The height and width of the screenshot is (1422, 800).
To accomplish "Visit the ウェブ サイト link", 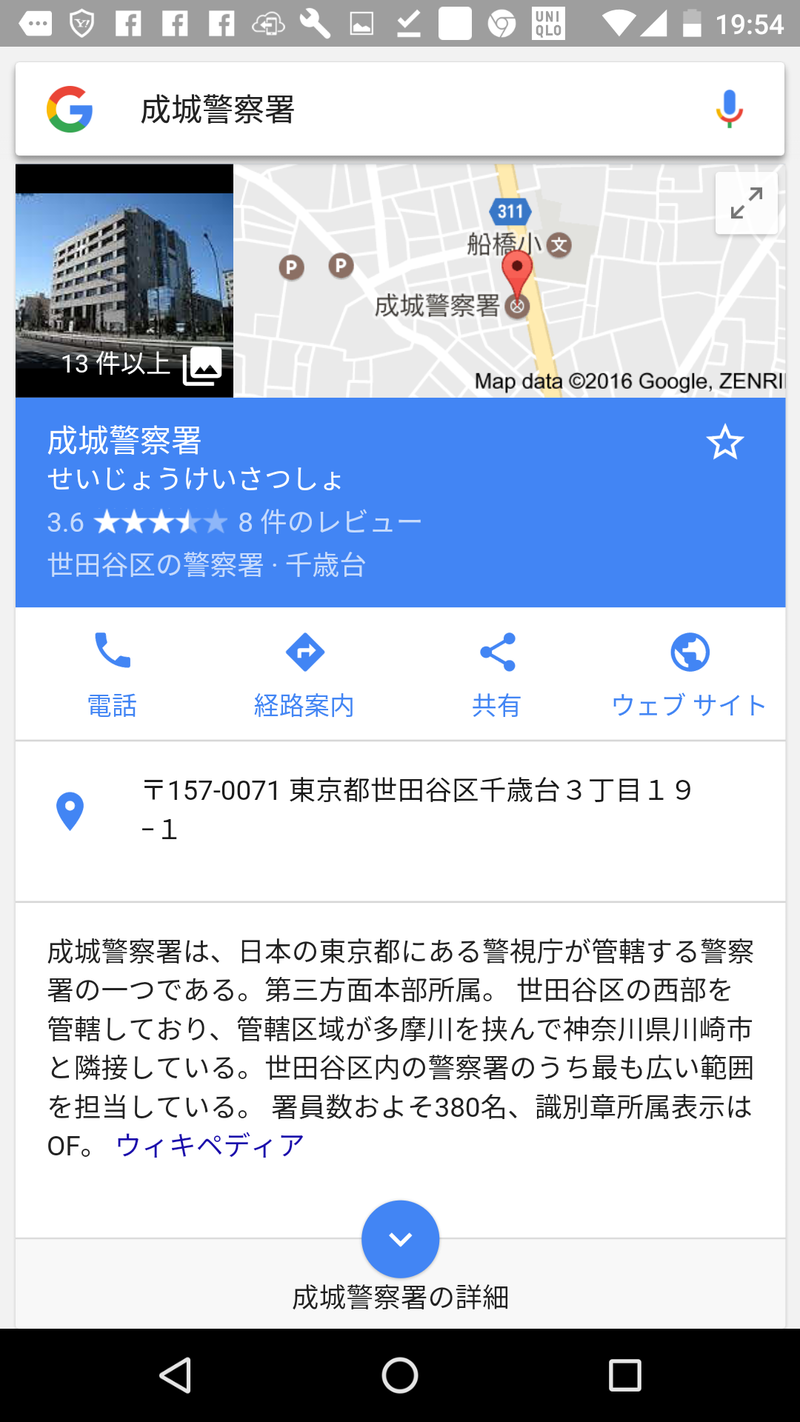I will [689, 674].
